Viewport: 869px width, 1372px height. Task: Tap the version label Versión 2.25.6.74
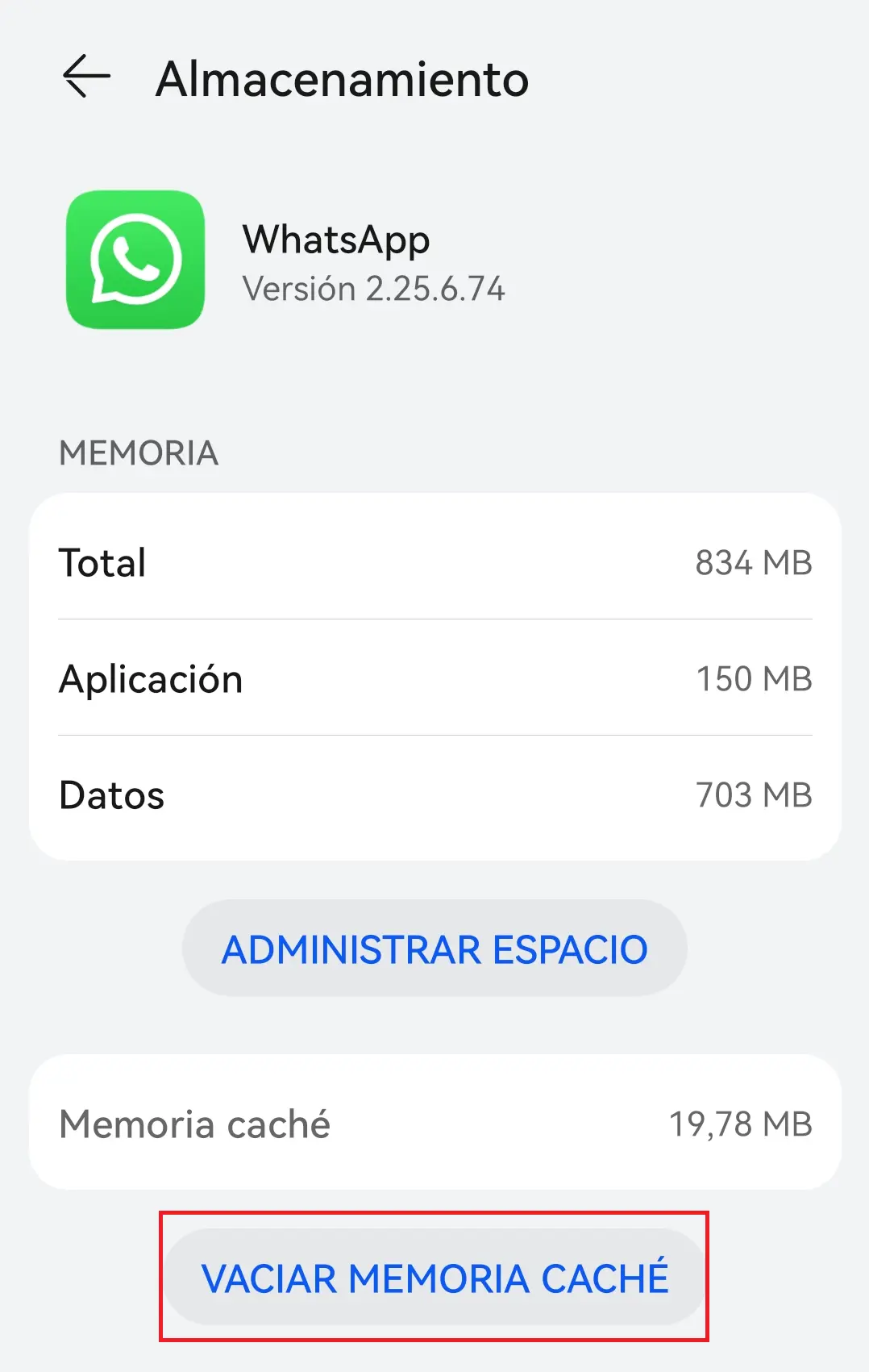click(x=373, y=288)
